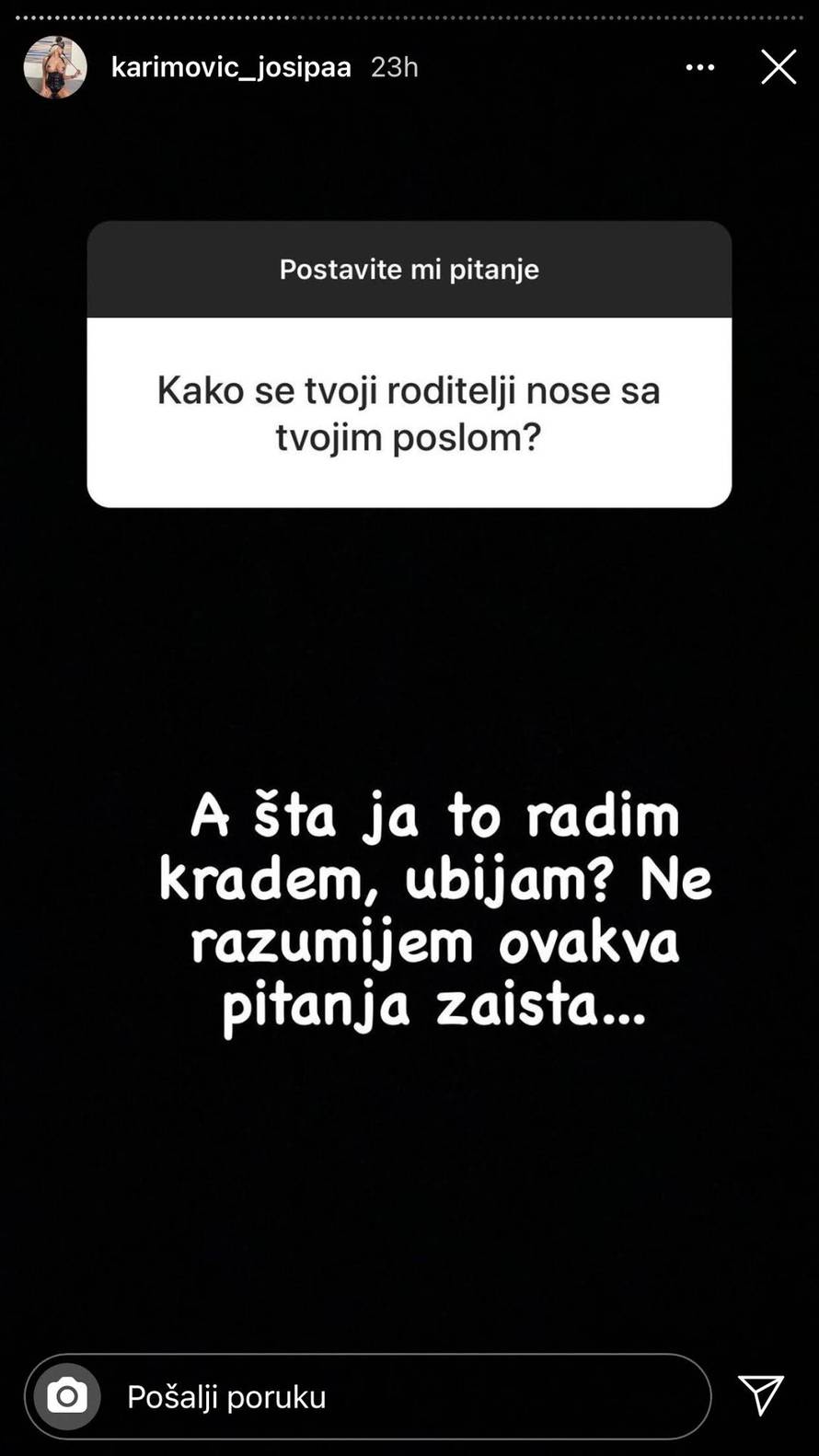Screen dimensions: 819x1456
Task: Close the story with the X icon
Action: click(778, 66)
